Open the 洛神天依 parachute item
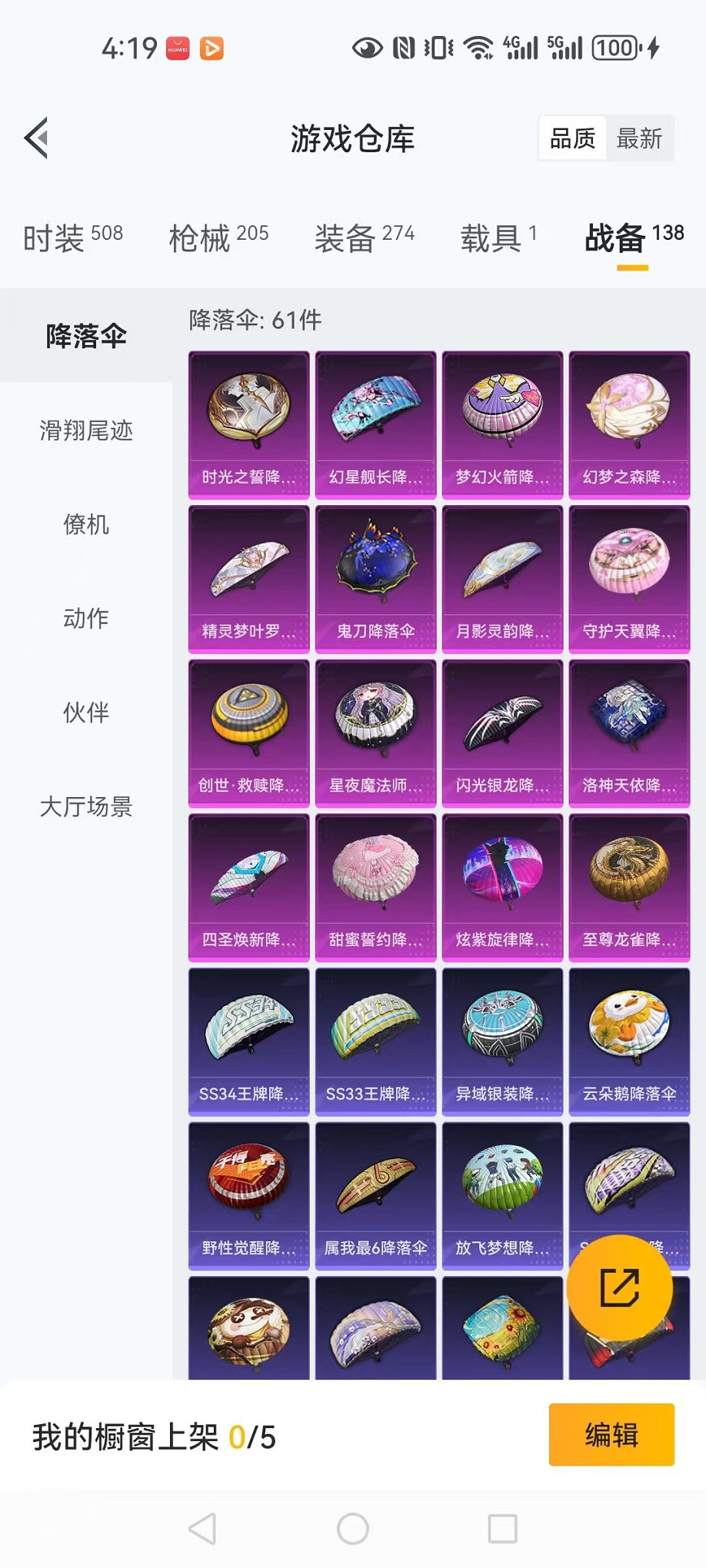Viewport: 706px width, 1568px height. click(628, 729)
